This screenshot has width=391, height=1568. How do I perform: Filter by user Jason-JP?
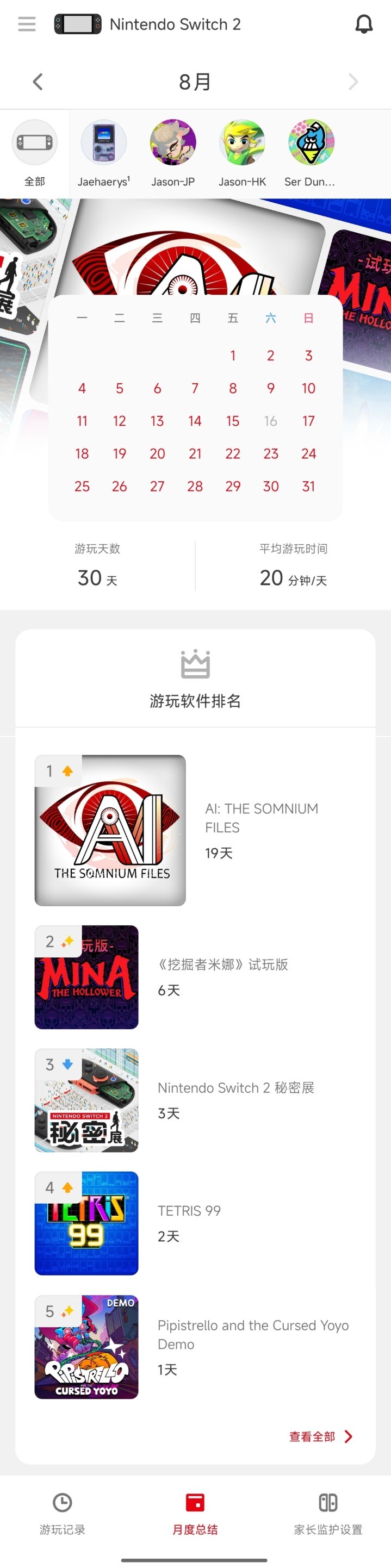tap(173, 152)
